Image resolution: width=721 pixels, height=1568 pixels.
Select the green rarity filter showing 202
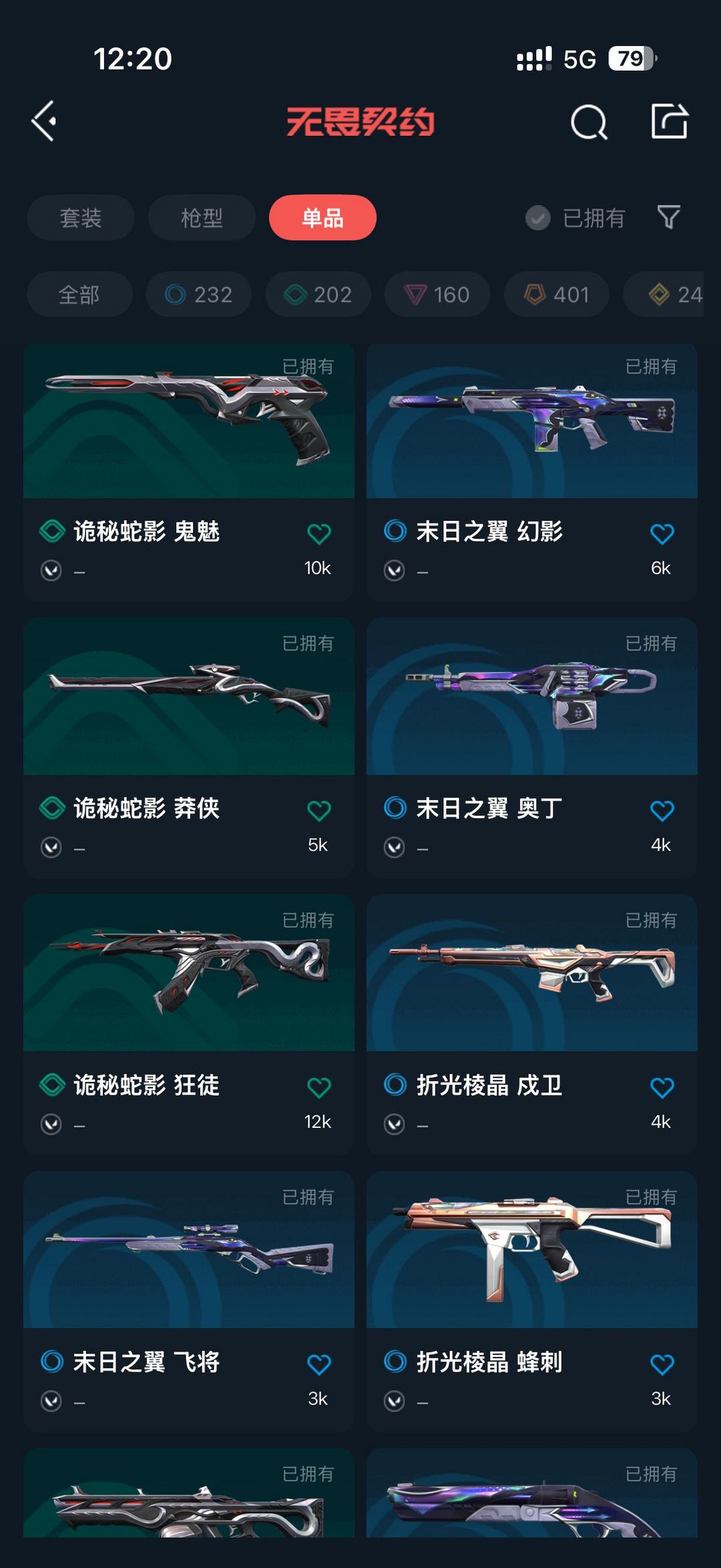click(x=317, y=295)
